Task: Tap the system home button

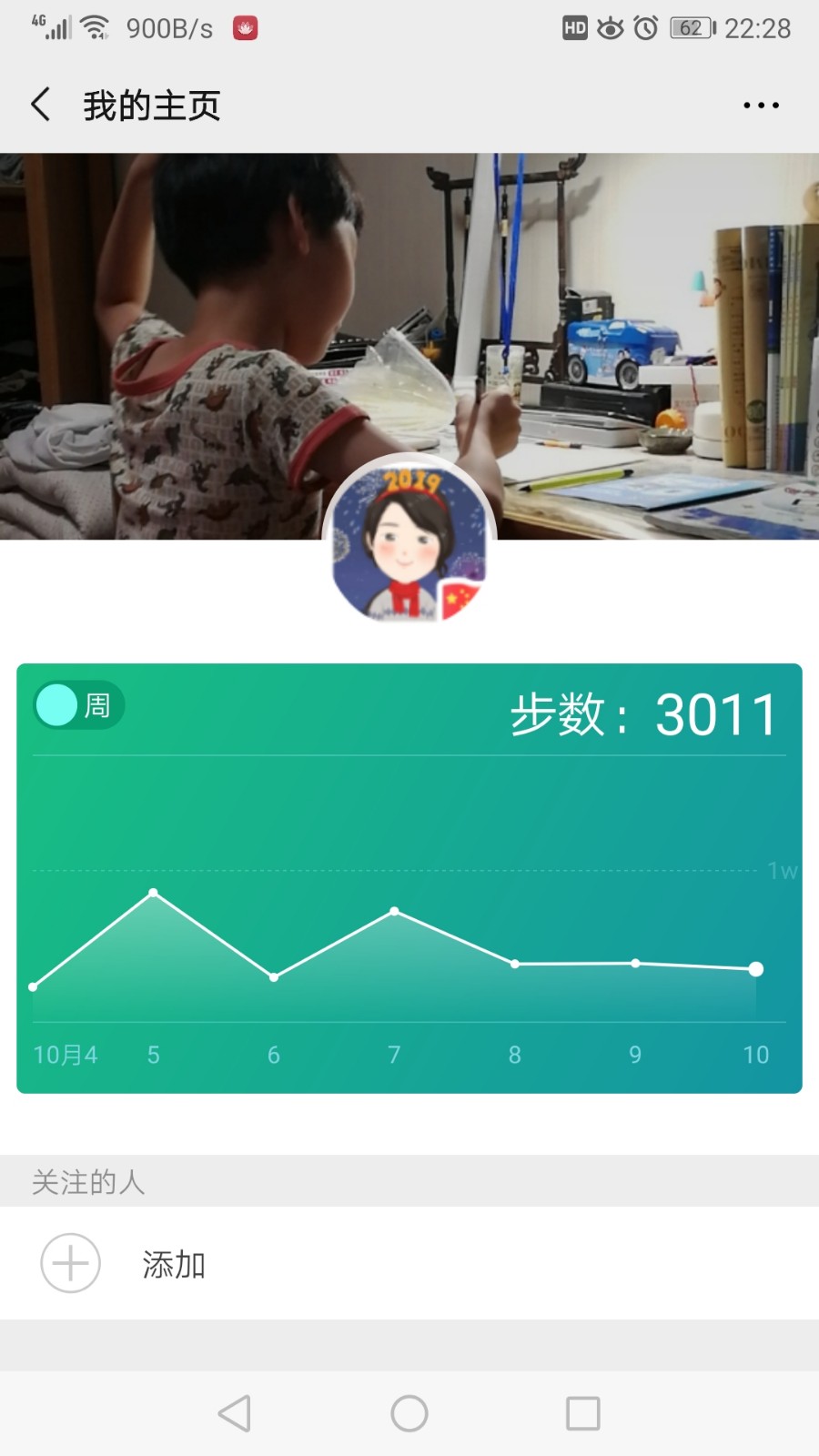Action: (x=409, y=1413)
